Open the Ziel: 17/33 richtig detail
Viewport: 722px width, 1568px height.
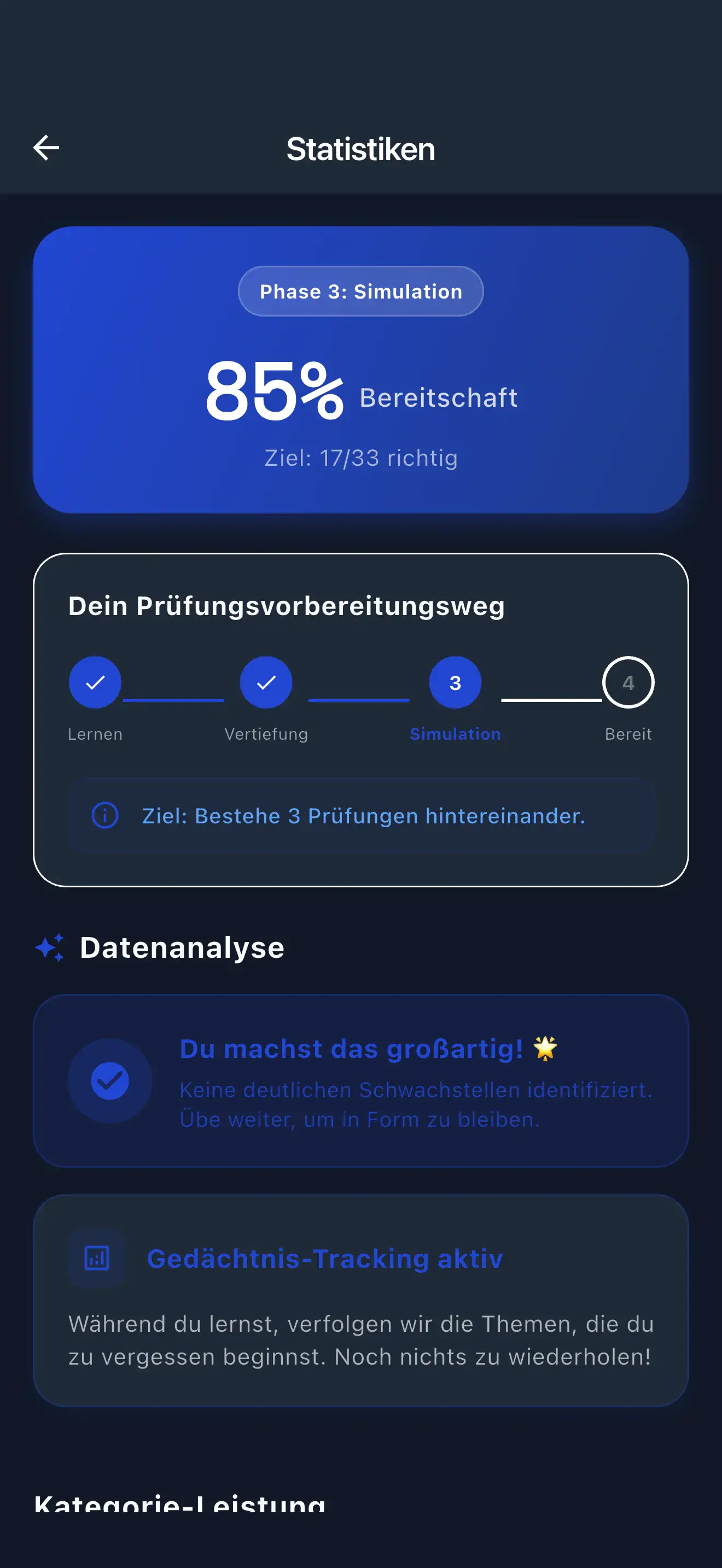(x=361, y=457)
